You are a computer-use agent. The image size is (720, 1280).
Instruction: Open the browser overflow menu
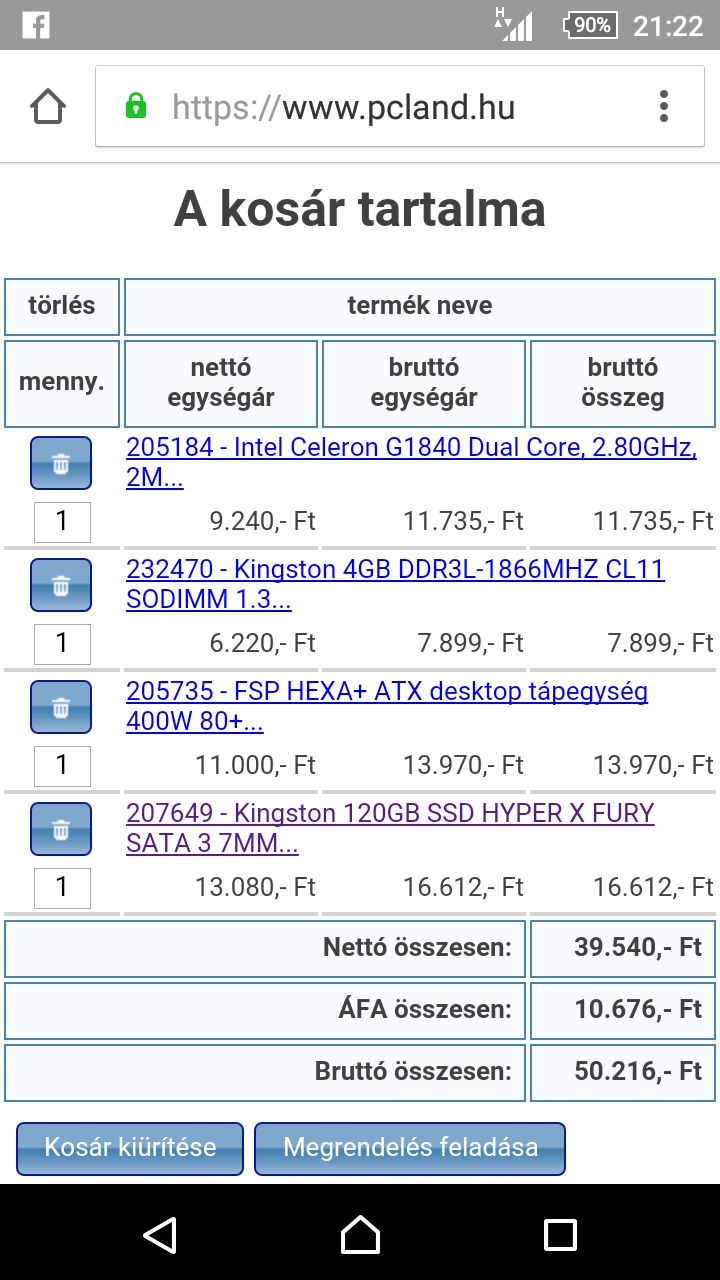pos(664,106)
